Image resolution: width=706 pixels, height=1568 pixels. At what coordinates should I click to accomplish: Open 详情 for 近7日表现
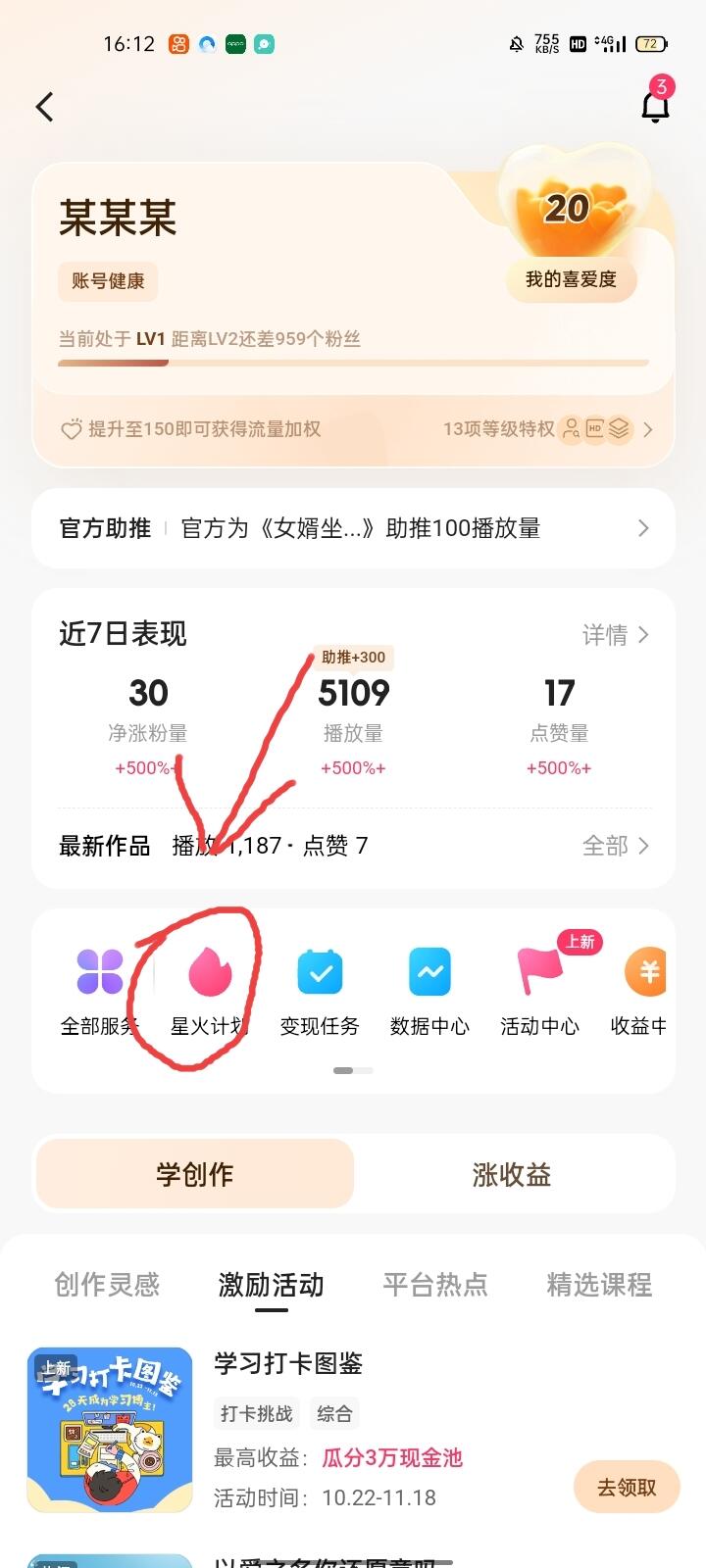click(x=615, y=635)
